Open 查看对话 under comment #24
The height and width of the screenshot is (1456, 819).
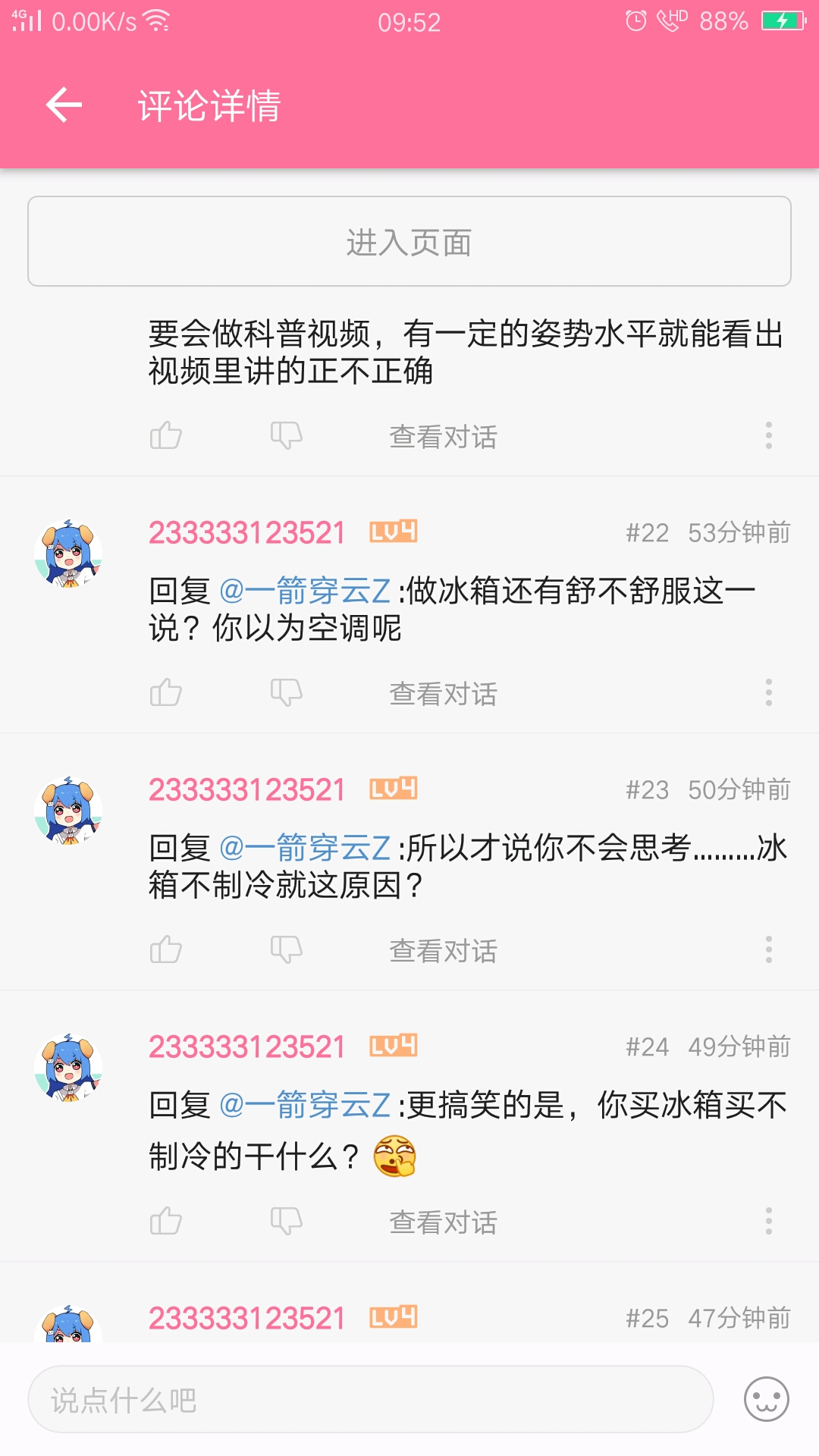pos(443,1222)
